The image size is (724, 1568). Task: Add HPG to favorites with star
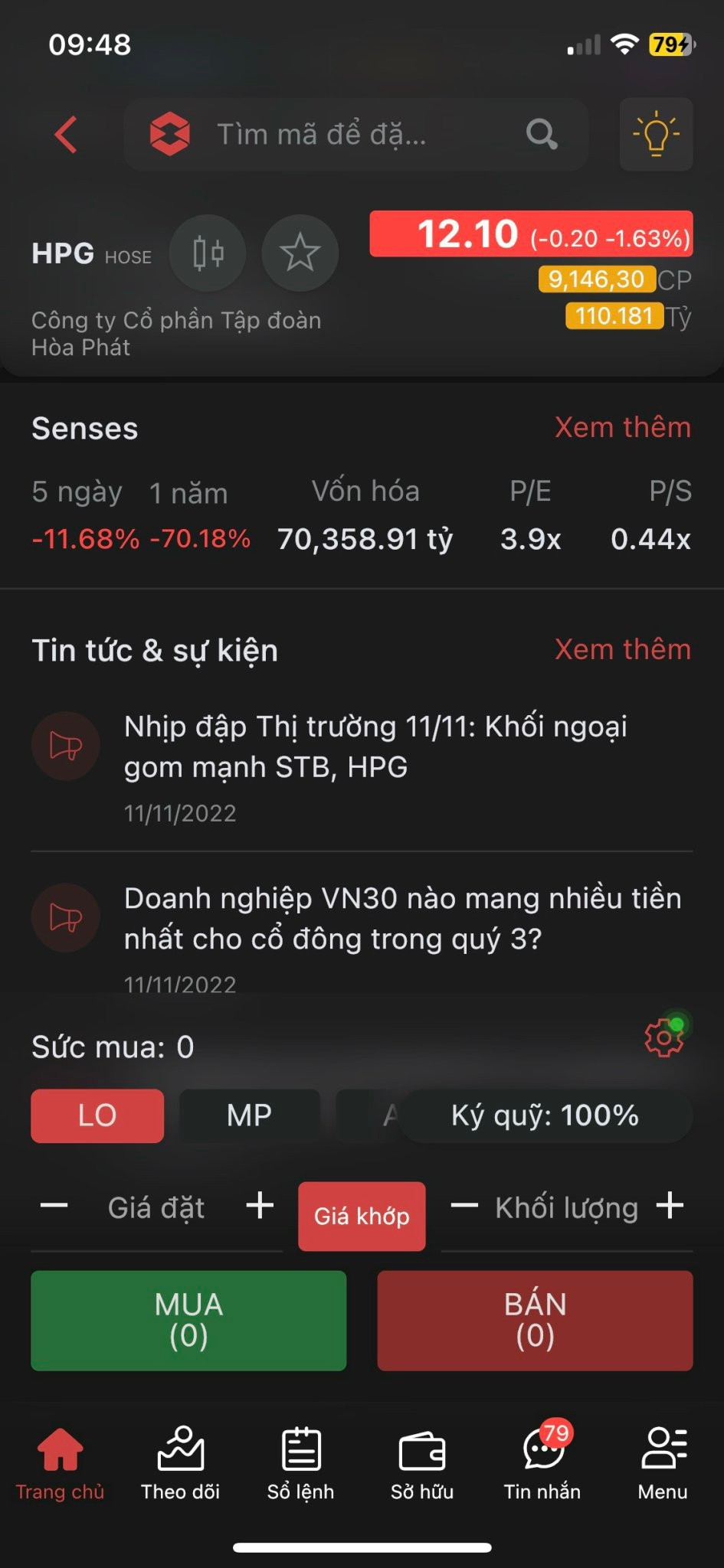point(300,253)
